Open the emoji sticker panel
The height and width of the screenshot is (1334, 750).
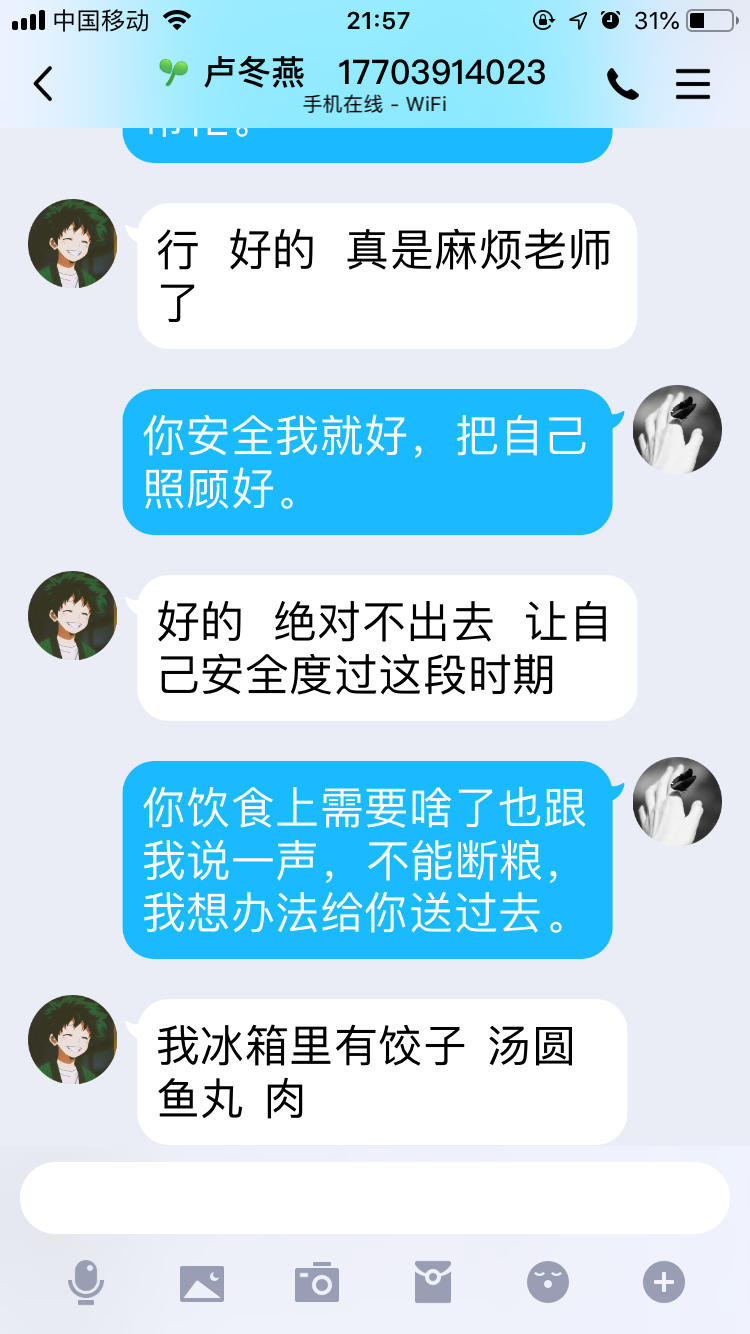[x=548, y=1282]
